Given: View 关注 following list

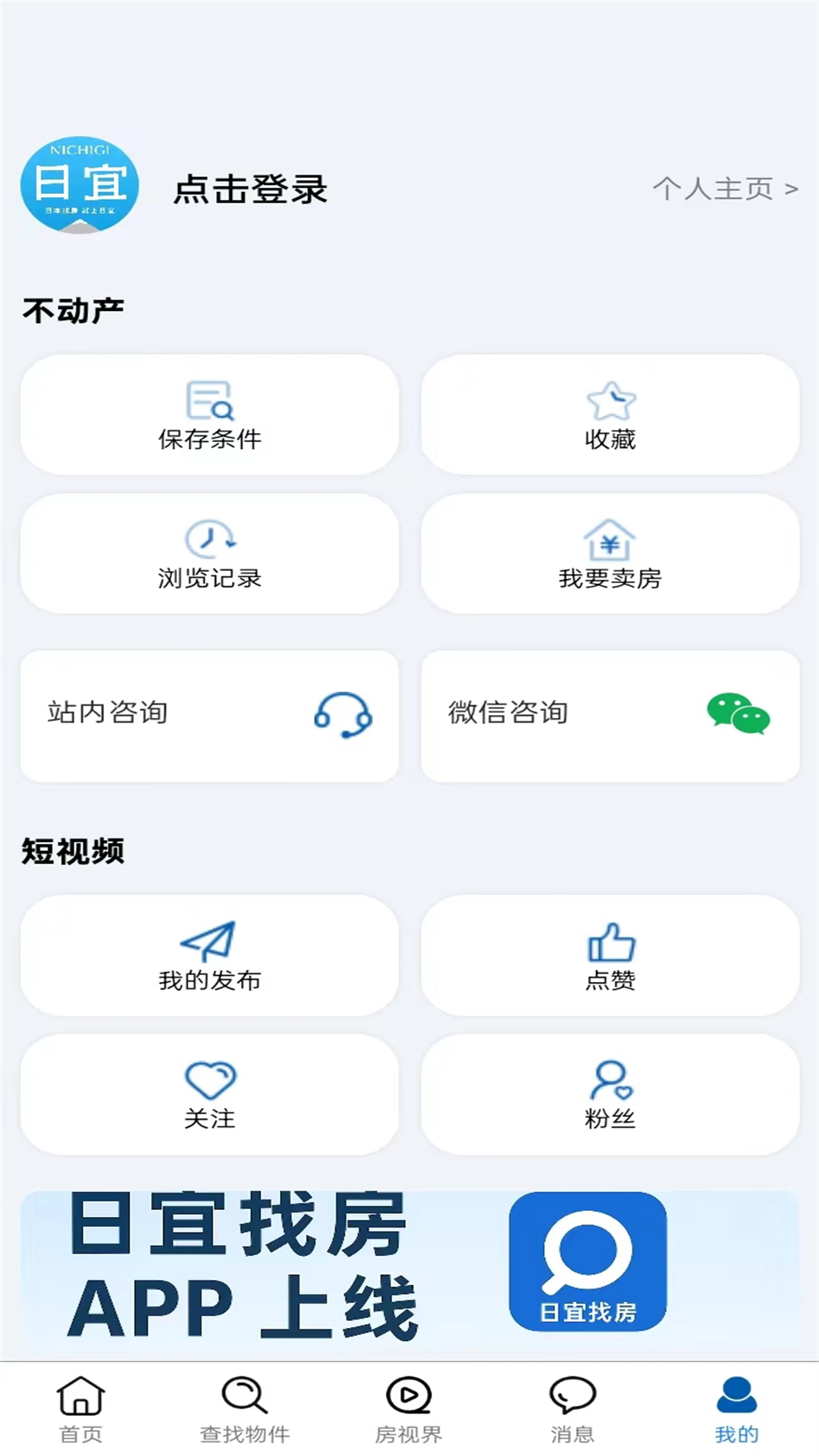Looking at the screenshot, I should 209,1094.
